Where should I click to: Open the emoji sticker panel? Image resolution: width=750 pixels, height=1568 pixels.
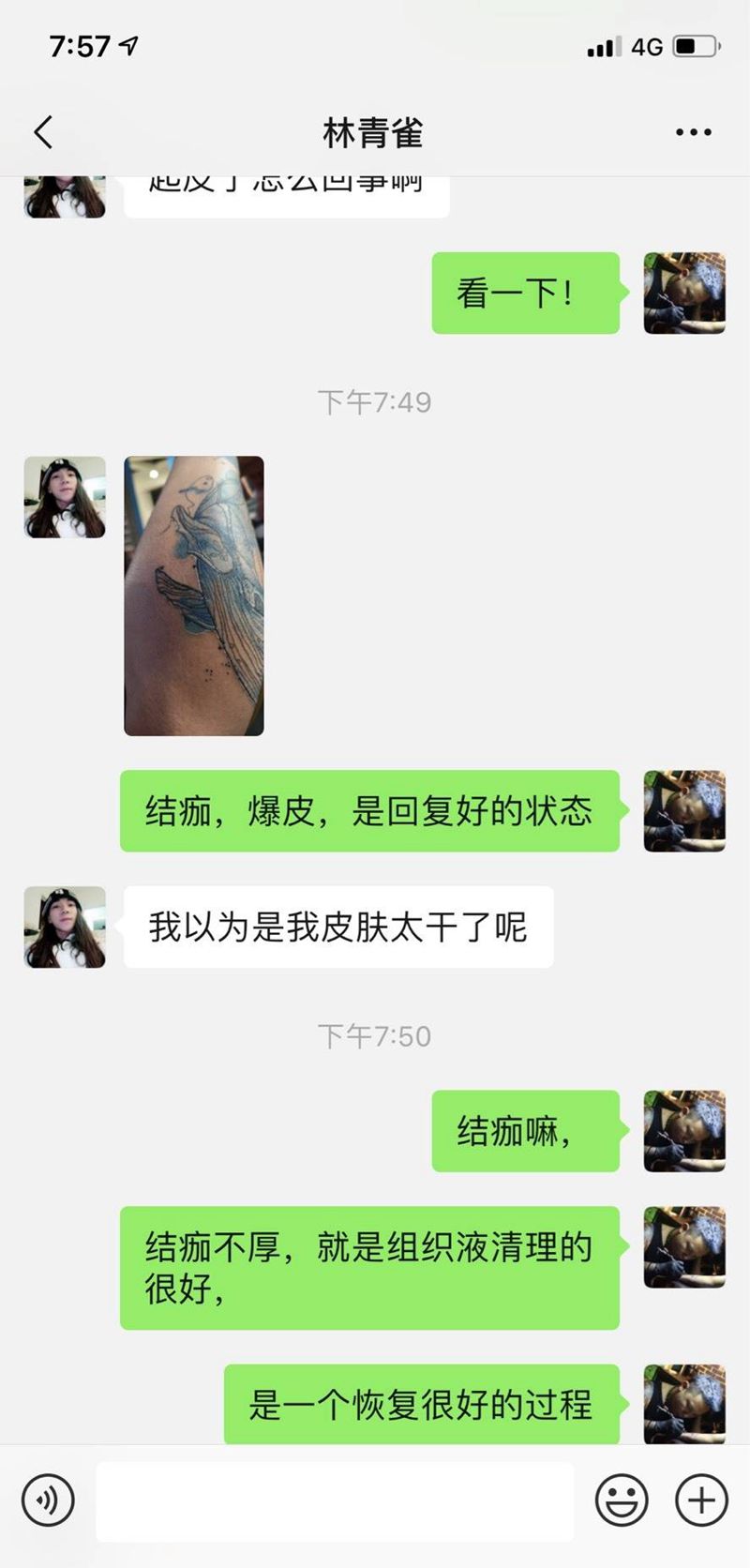(622, 1500)
